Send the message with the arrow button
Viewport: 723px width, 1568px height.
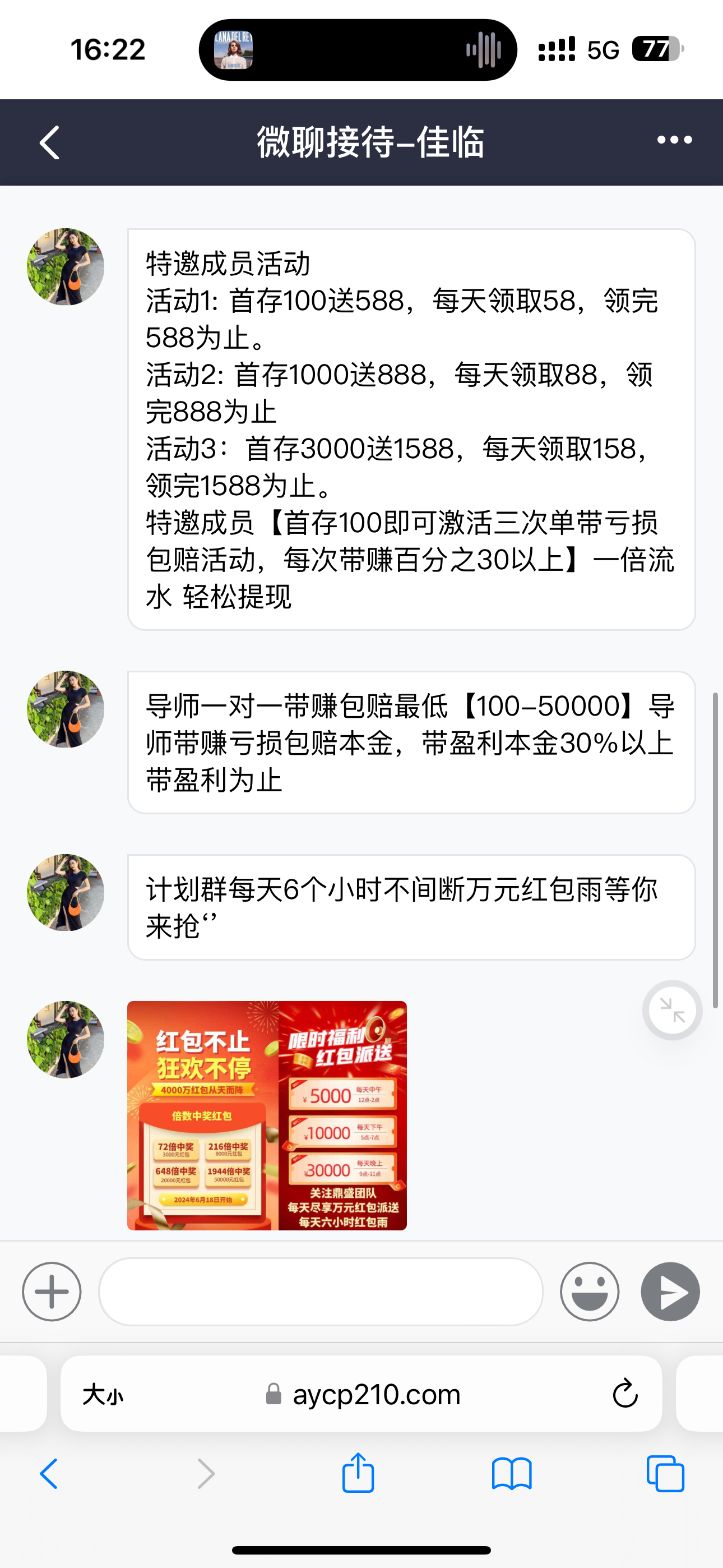[670, 1291]
